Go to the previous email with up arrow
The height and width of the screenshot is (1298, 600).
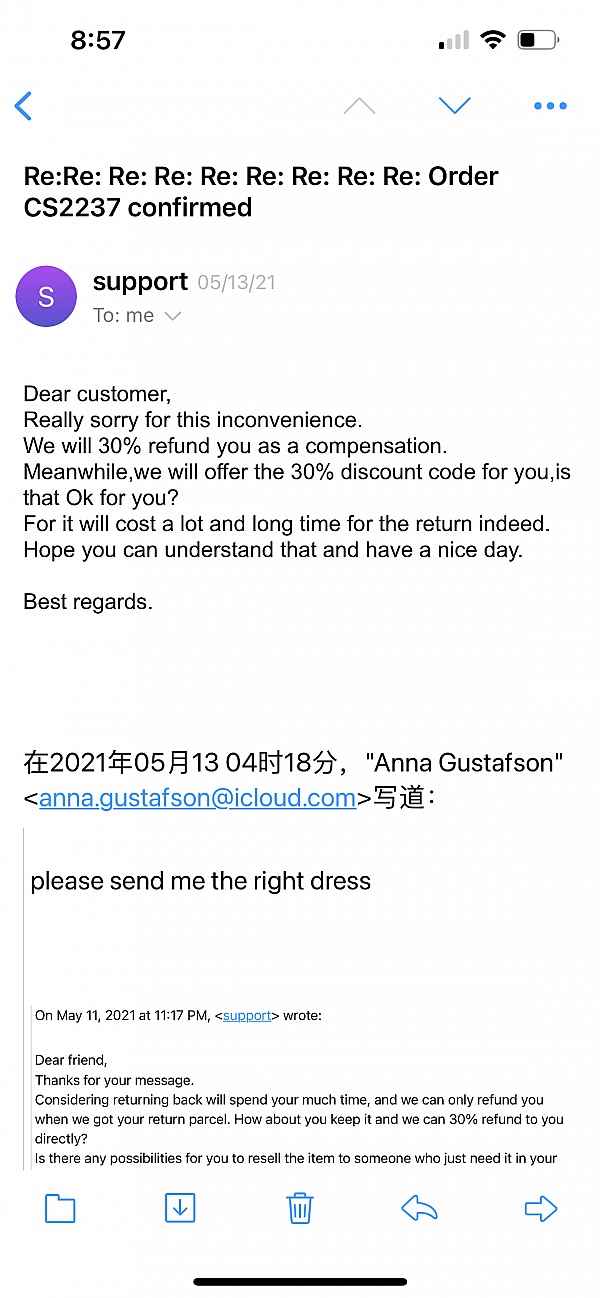click(359, 106)
